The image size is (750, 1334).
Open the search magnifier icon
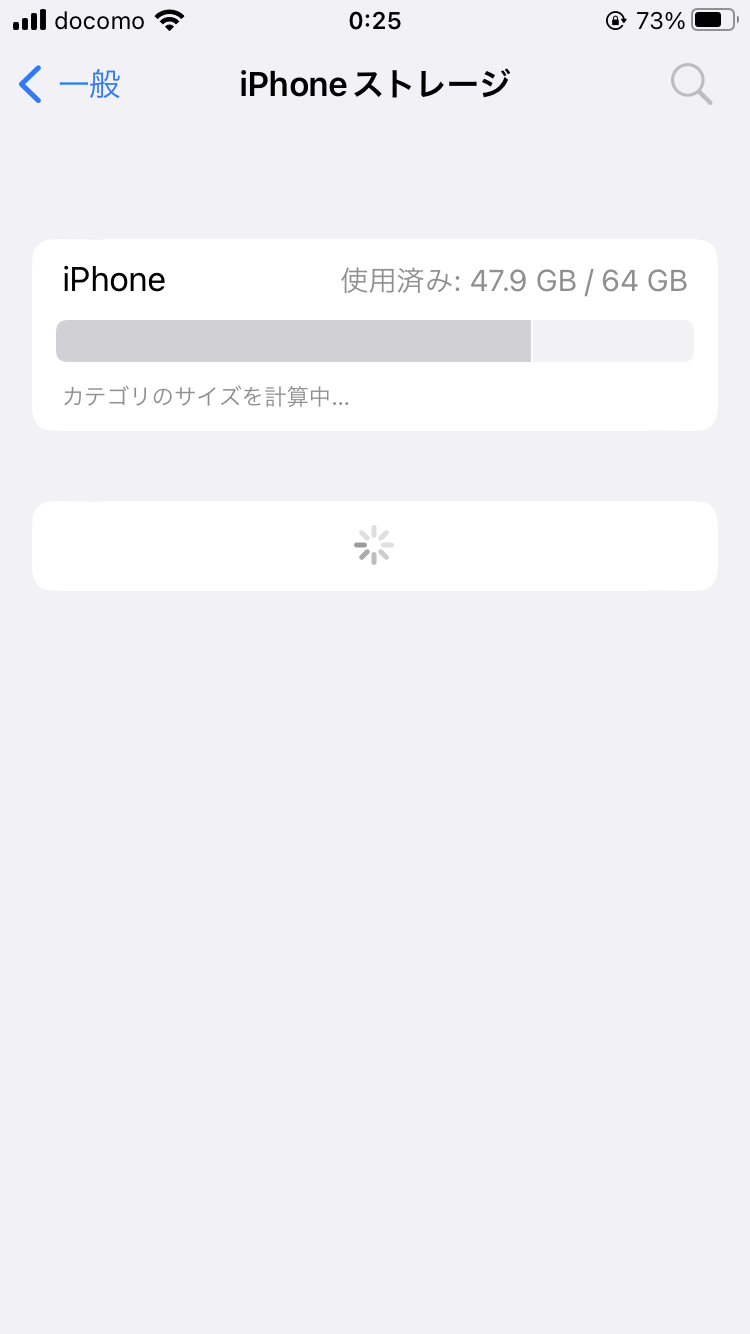(x=691, y=85)
